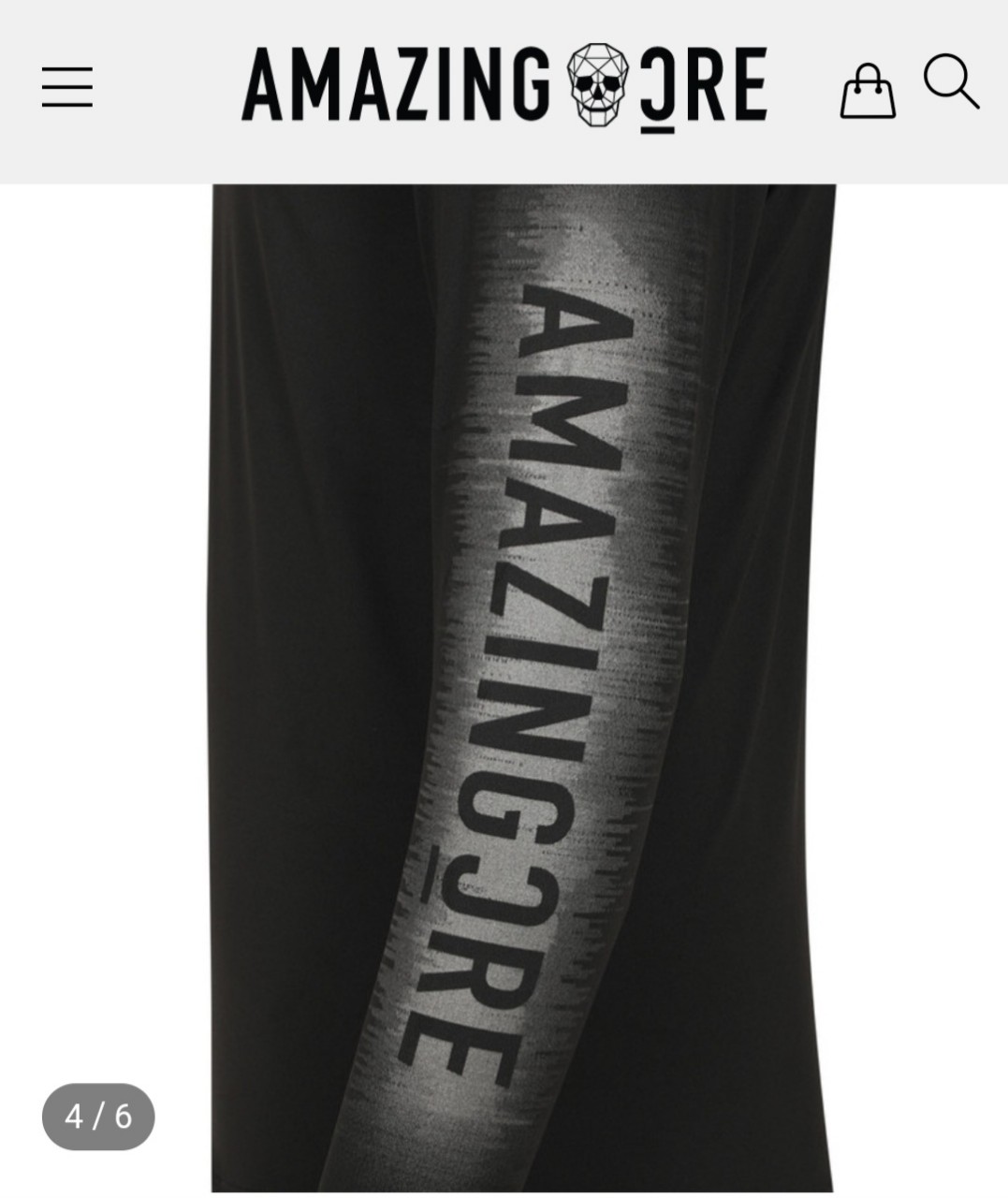Open the sleeve product image fullscreen
1008x1198 pixels.
[522, 688]
